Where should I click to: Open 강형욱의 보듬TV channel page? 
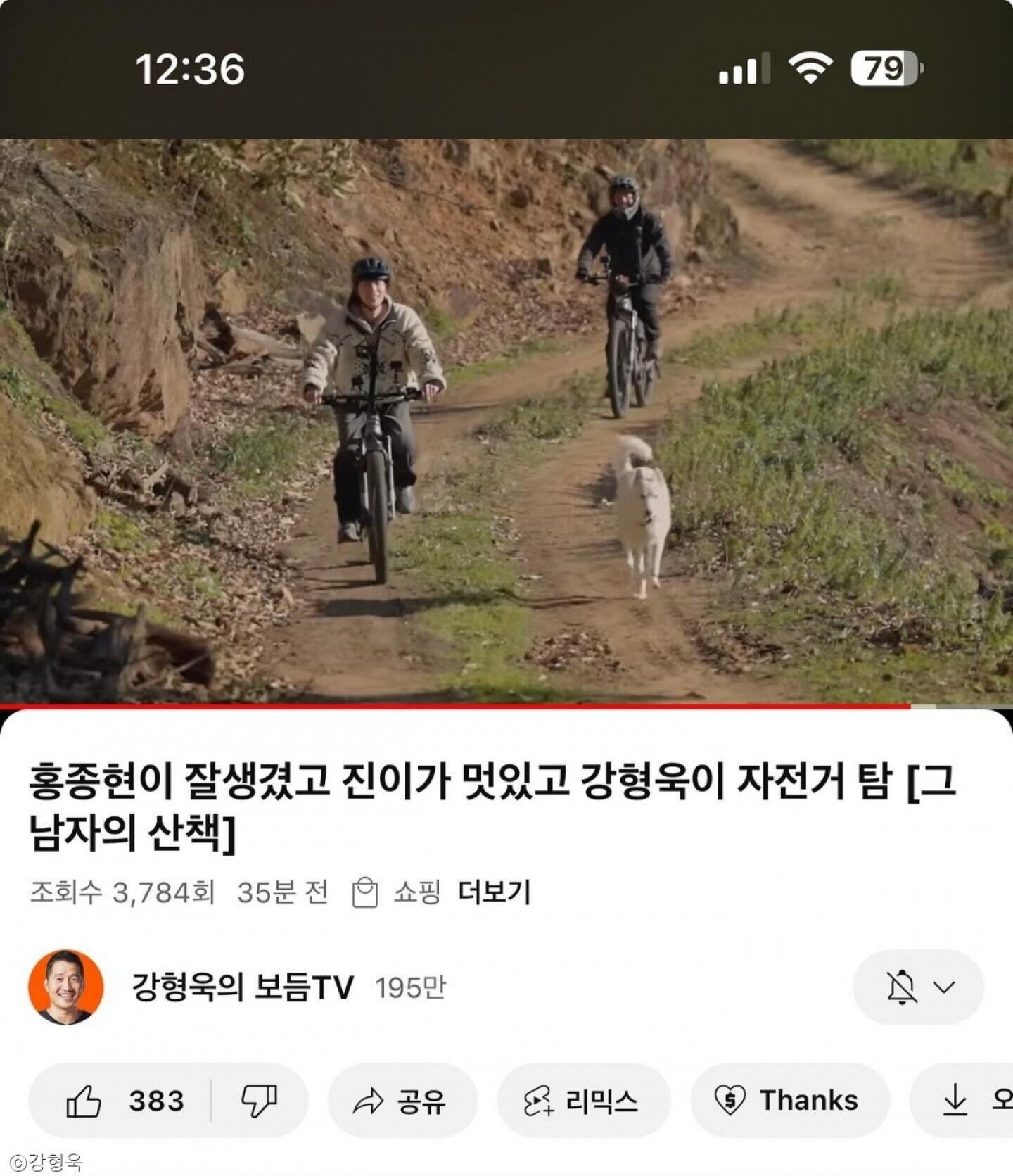243,987
